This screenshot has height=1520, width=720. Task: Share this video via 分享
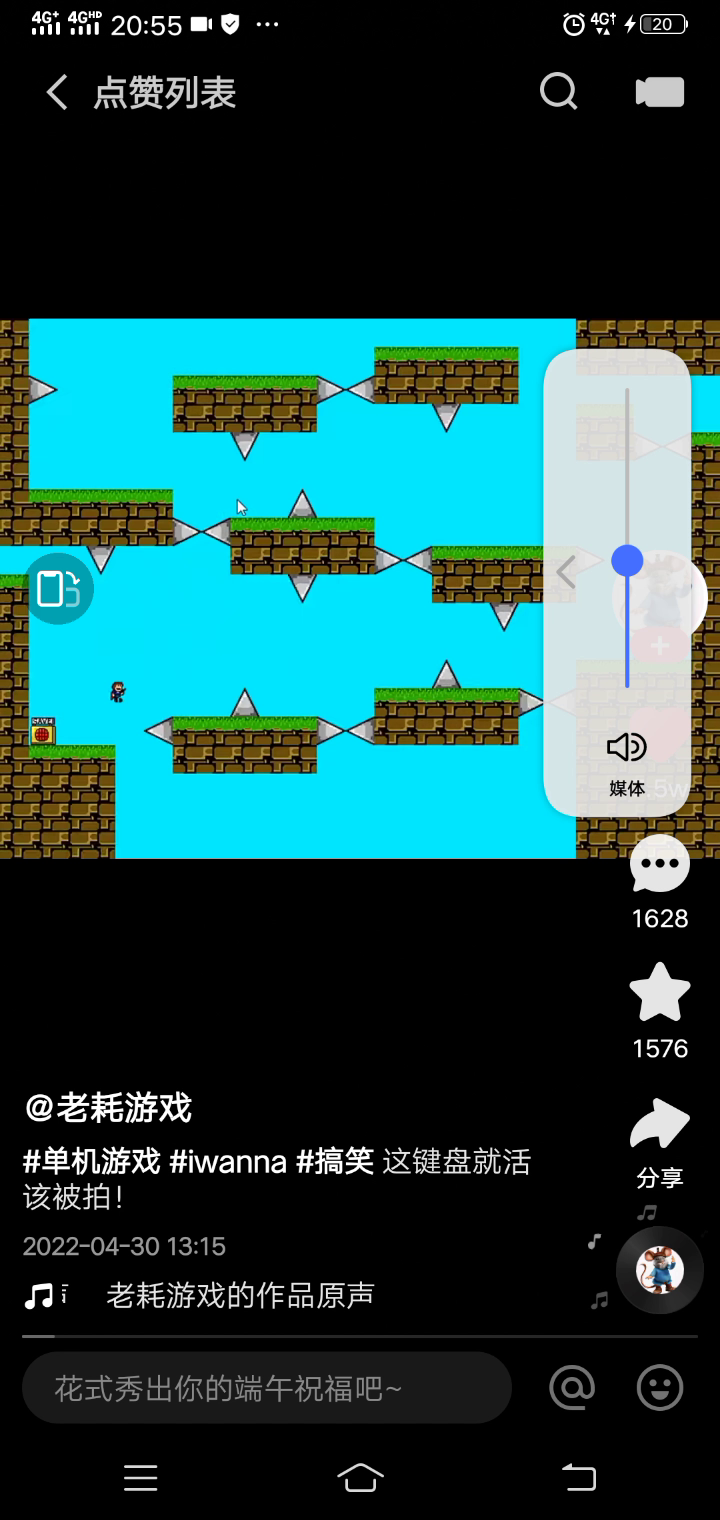pos(660,1127)
